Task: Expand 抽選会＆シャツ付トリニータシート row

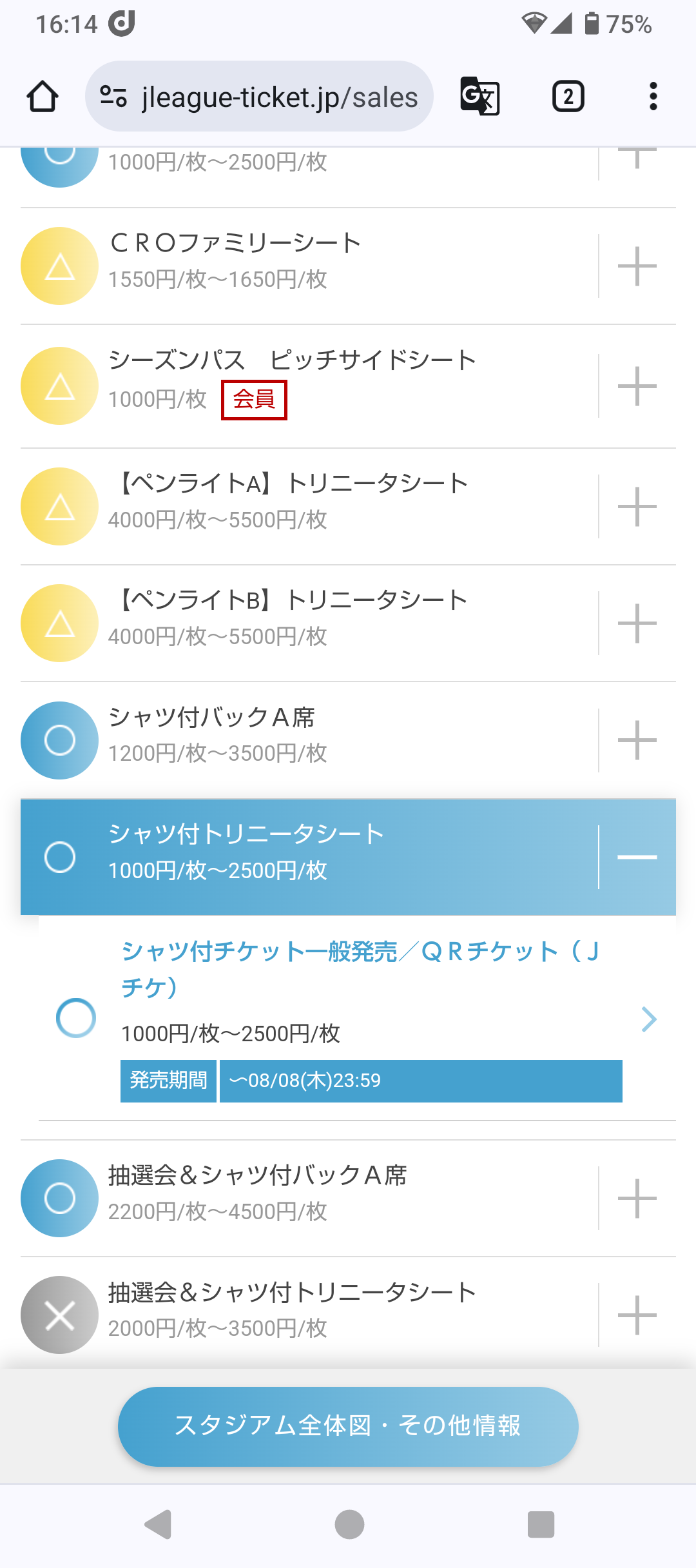Action: pos(637,1315)
